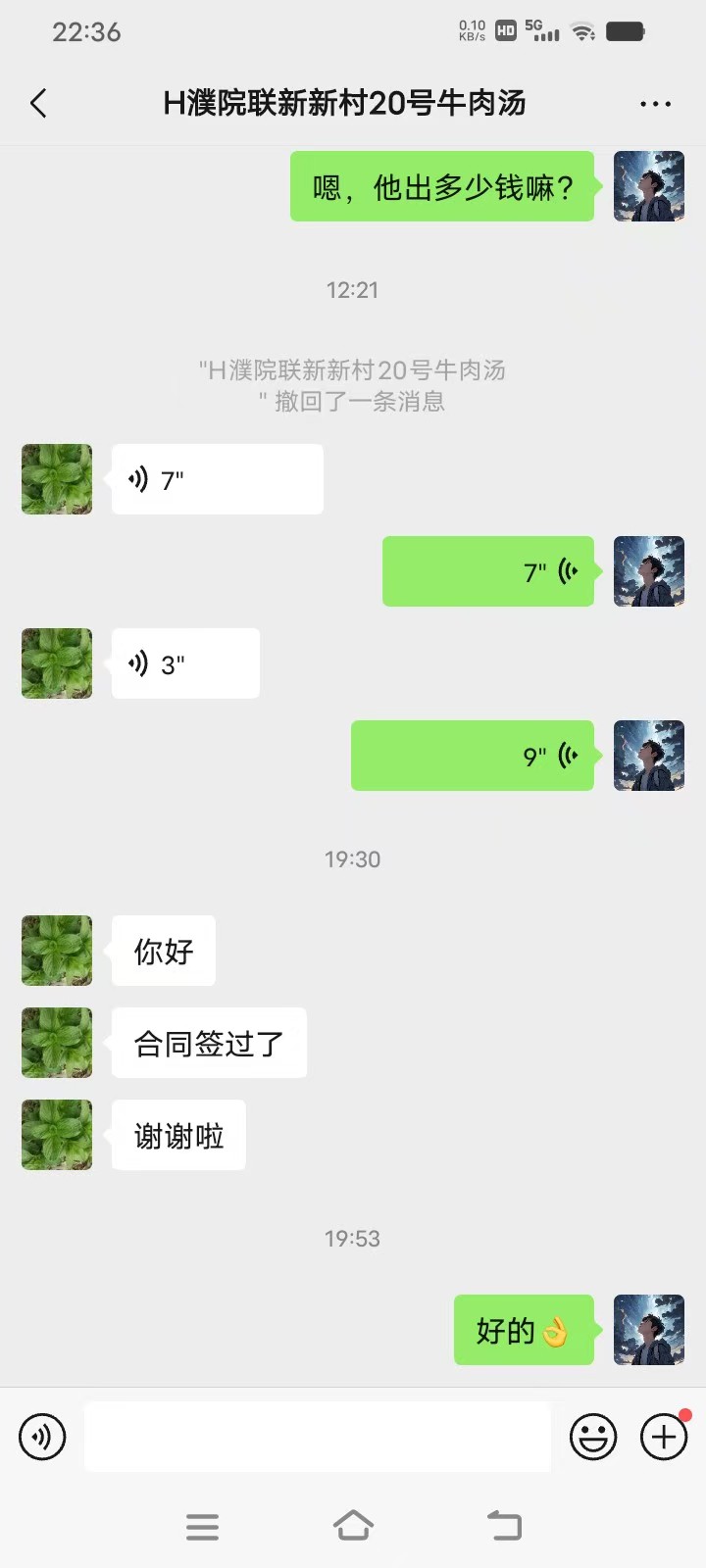The width and height of the screenshot is (706, 1568).
Task: Tap the home icon in the navigation bar
Action: click(354, 1526)
